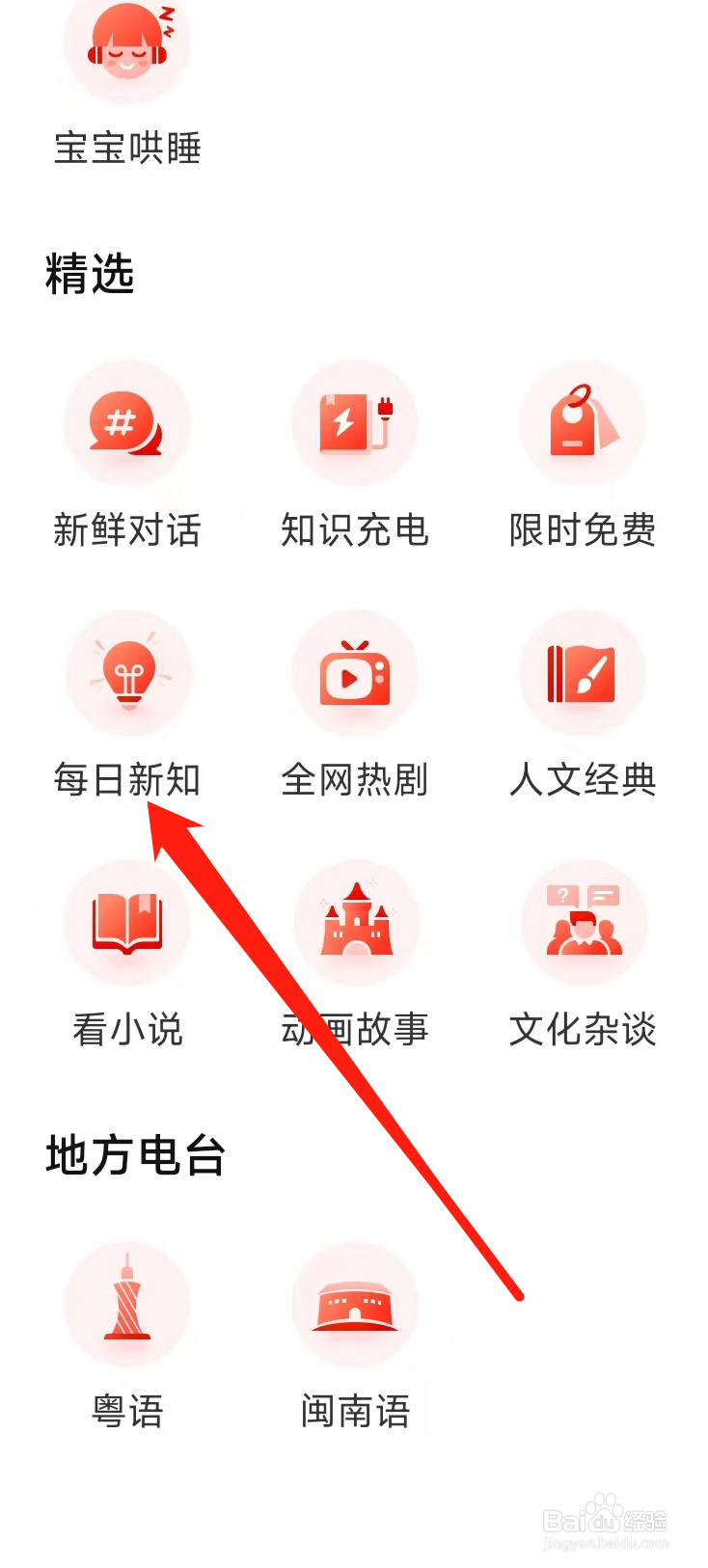Open the 宝宝哄睡 sleep aid icon
The width and height of the screenshot is (708, 1568).
tap(126, 48)
